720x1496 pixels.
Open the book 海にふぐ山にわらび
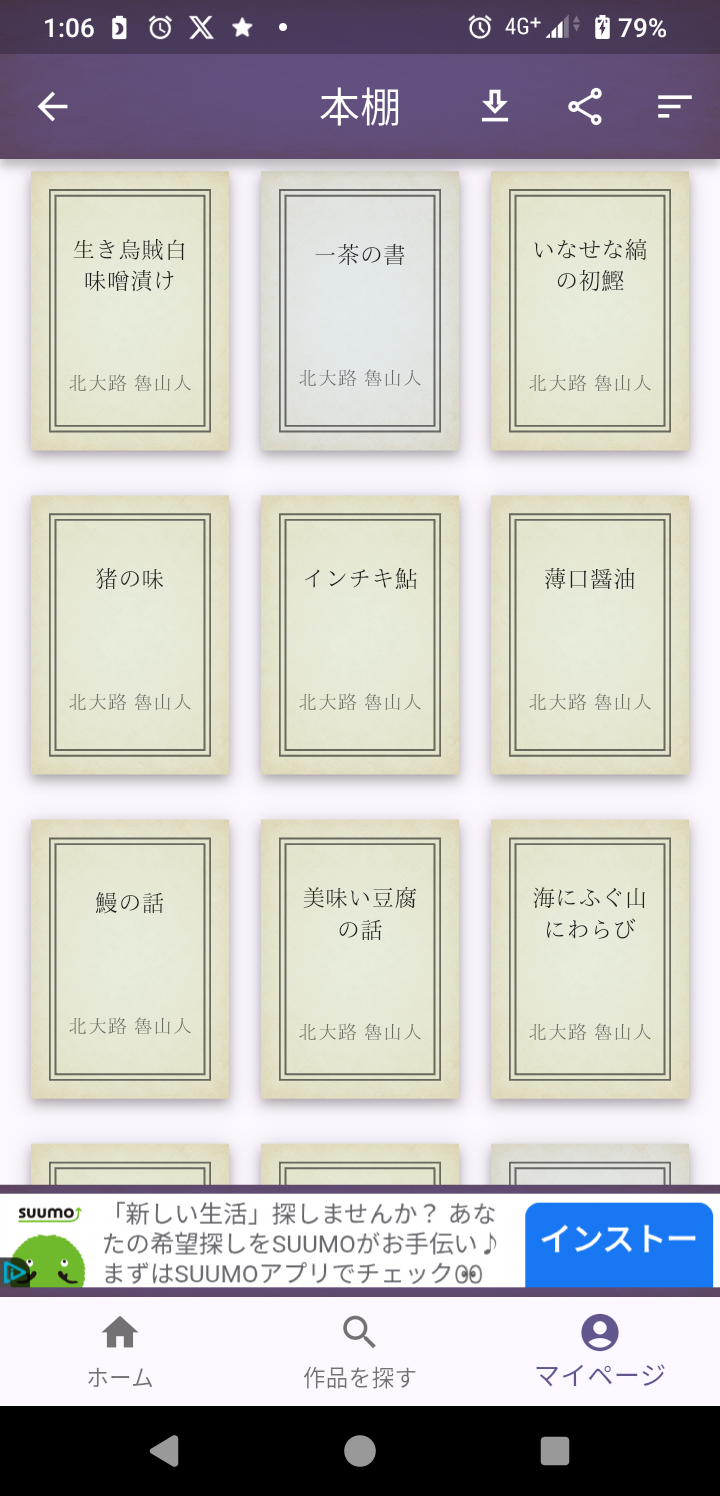tap(590, 959)
